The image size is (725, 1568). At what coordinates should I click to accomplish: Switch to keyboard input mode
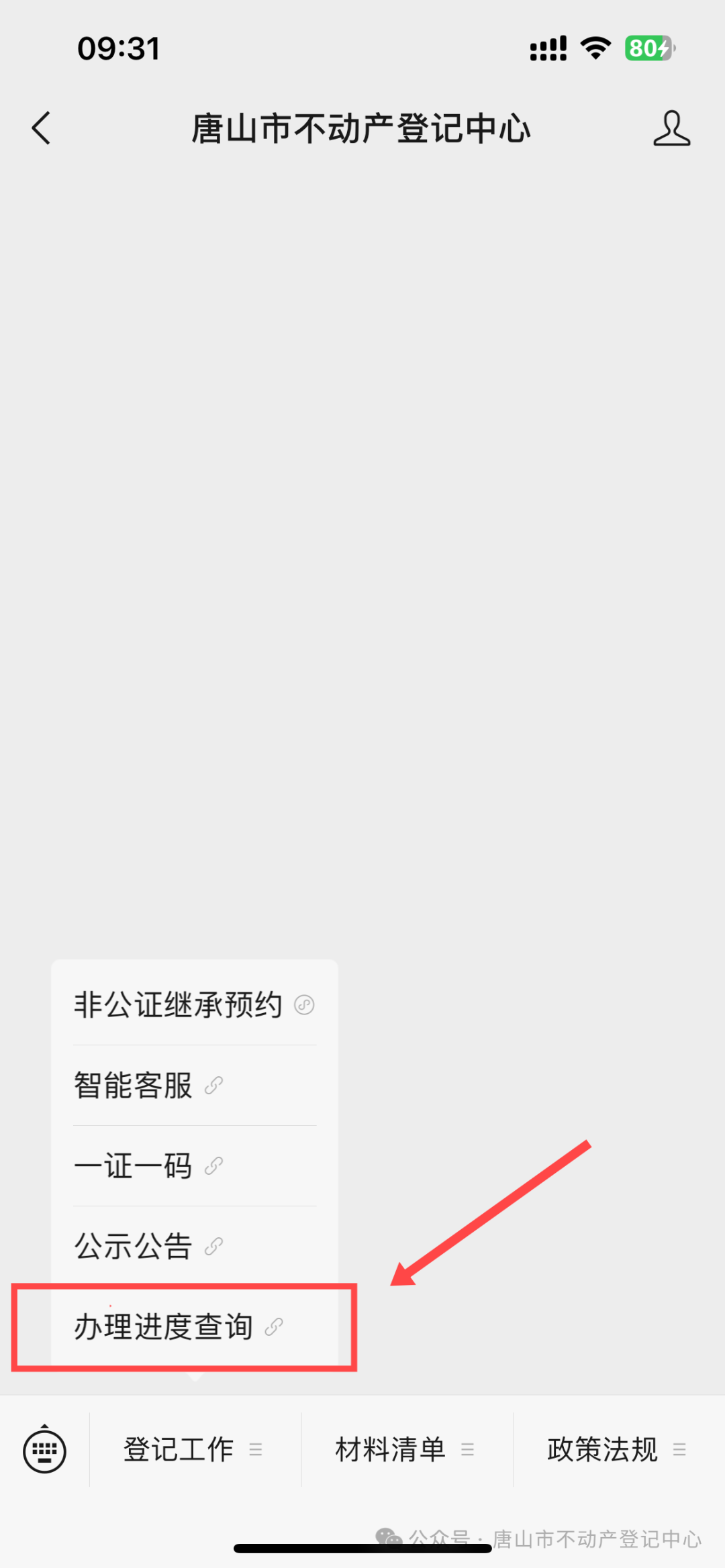(44, 1451)
